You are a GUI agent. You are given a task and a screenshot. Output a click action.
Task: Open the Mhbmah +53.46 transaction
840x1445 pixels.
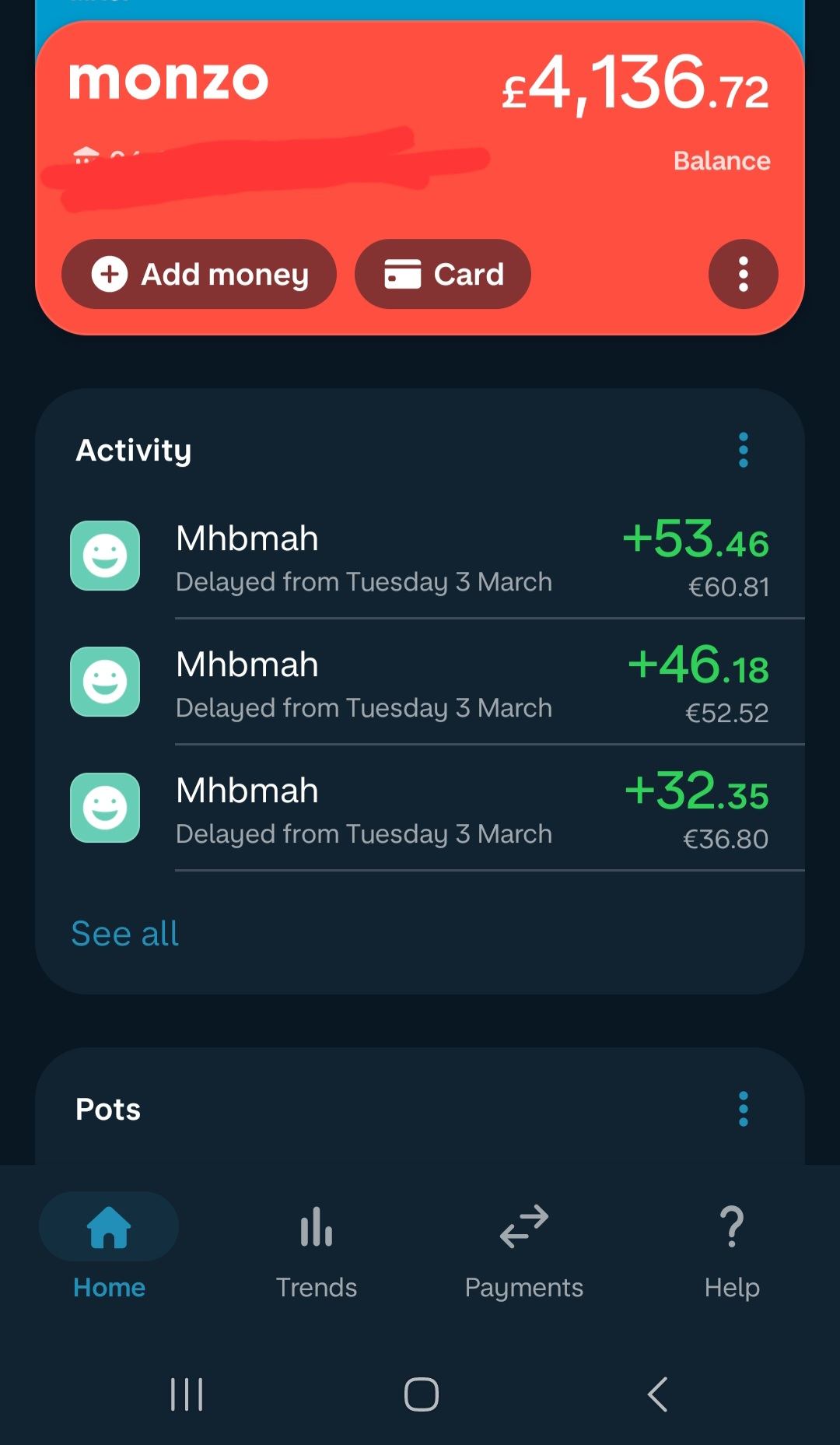coord(420,558)
